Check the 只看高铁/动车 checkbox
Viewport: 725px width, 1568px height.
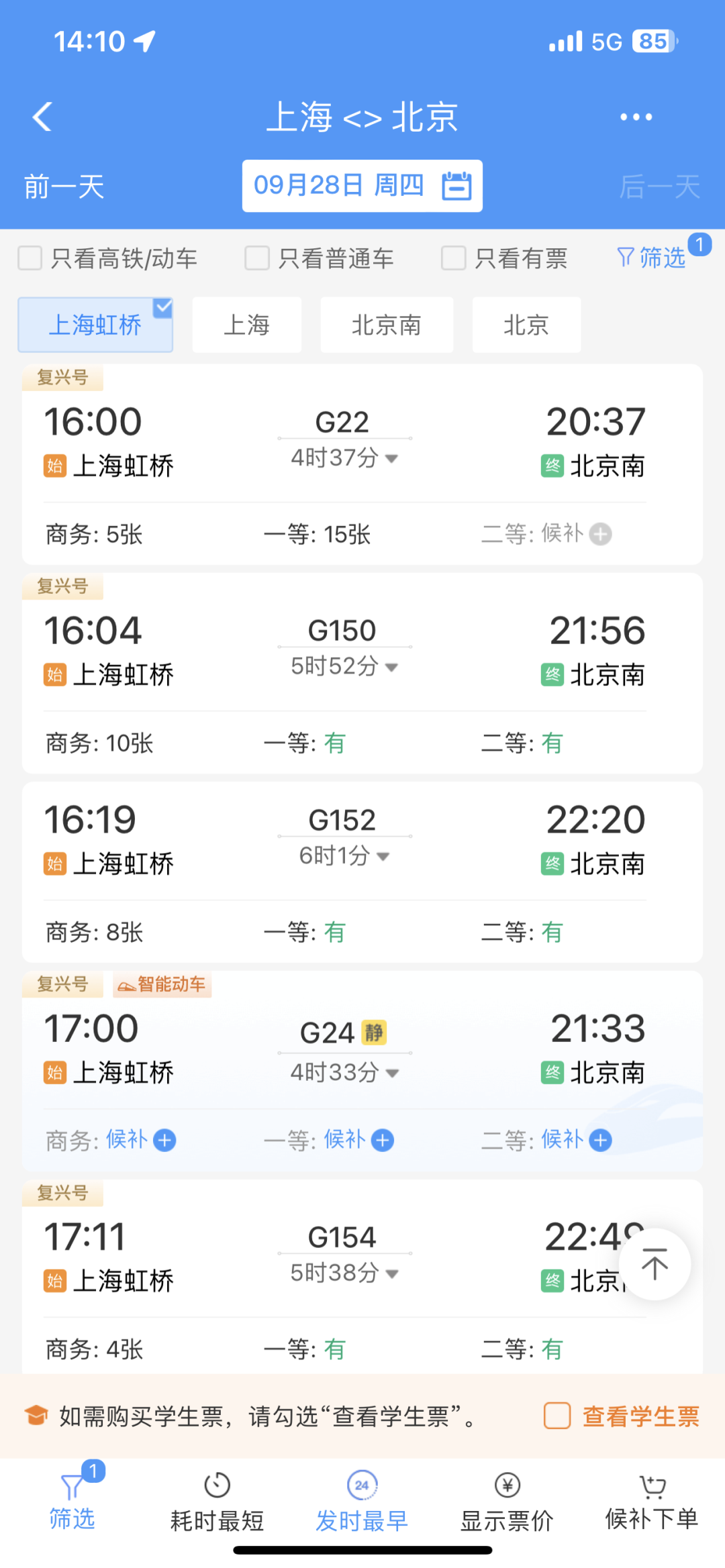click(x=30, y=258)
